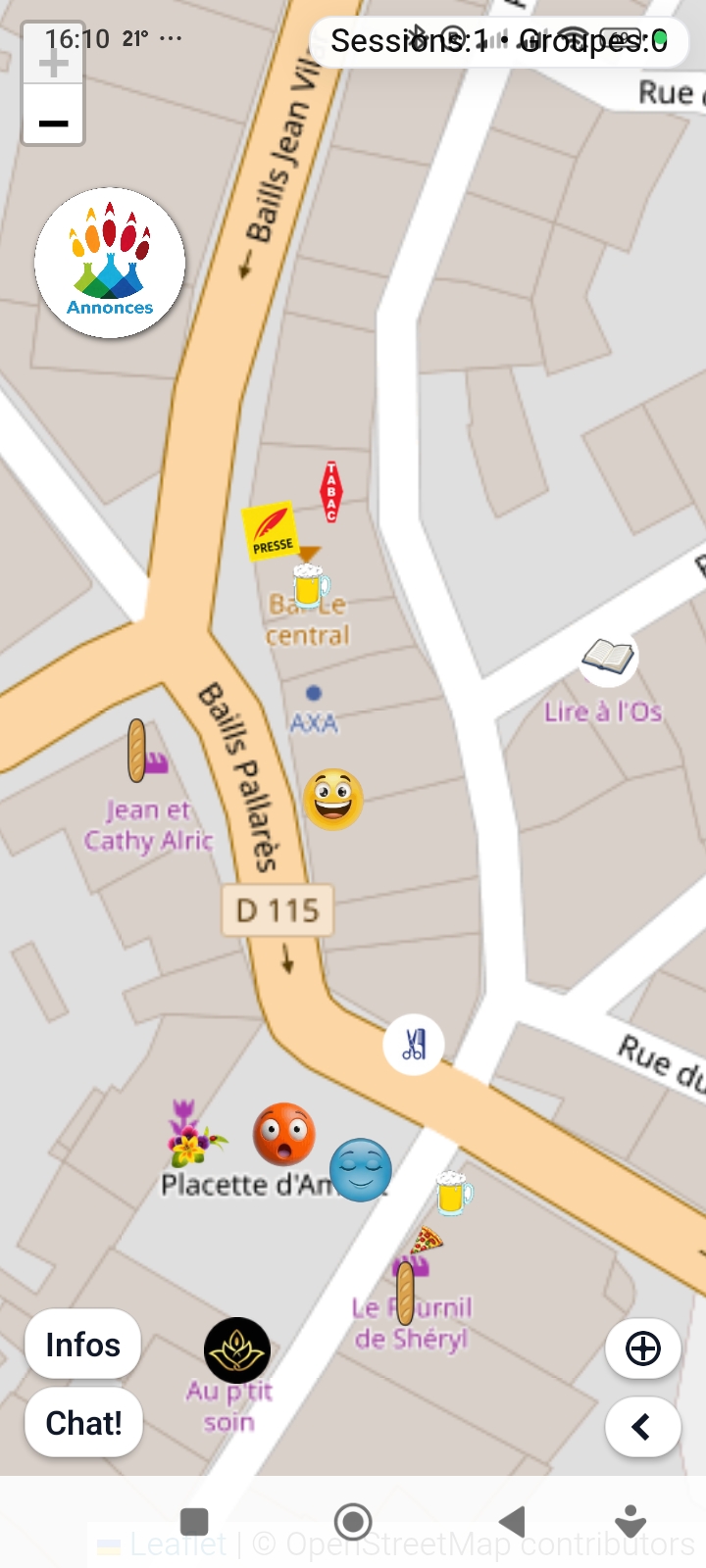Click the Annonces paw logo
Image resolution: width=706 pixels, height=1568 pixels.
(x=110, y=262)
